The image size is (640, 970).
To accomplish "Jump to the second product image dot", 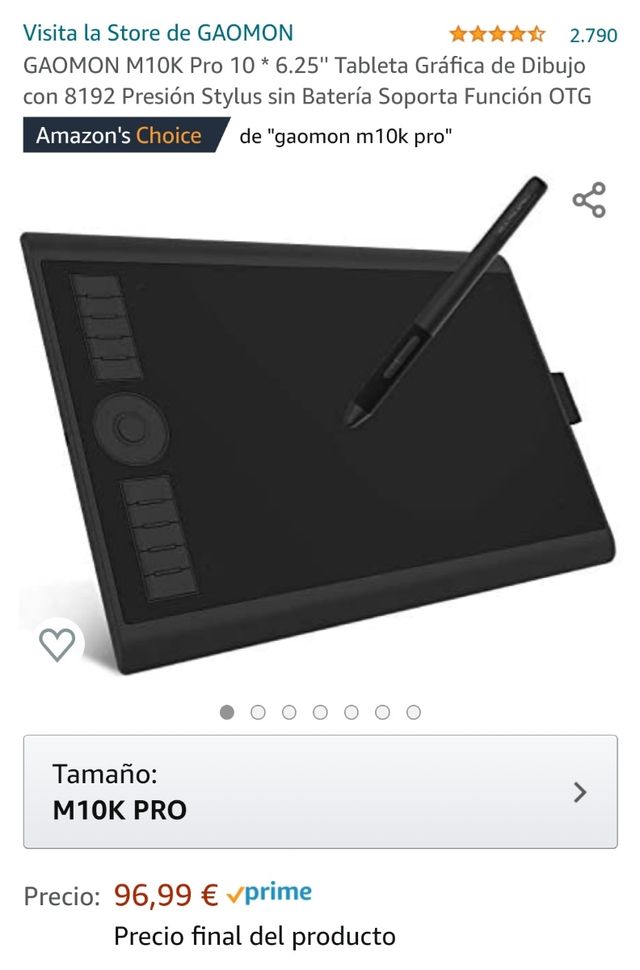I will tap(258, 712).
